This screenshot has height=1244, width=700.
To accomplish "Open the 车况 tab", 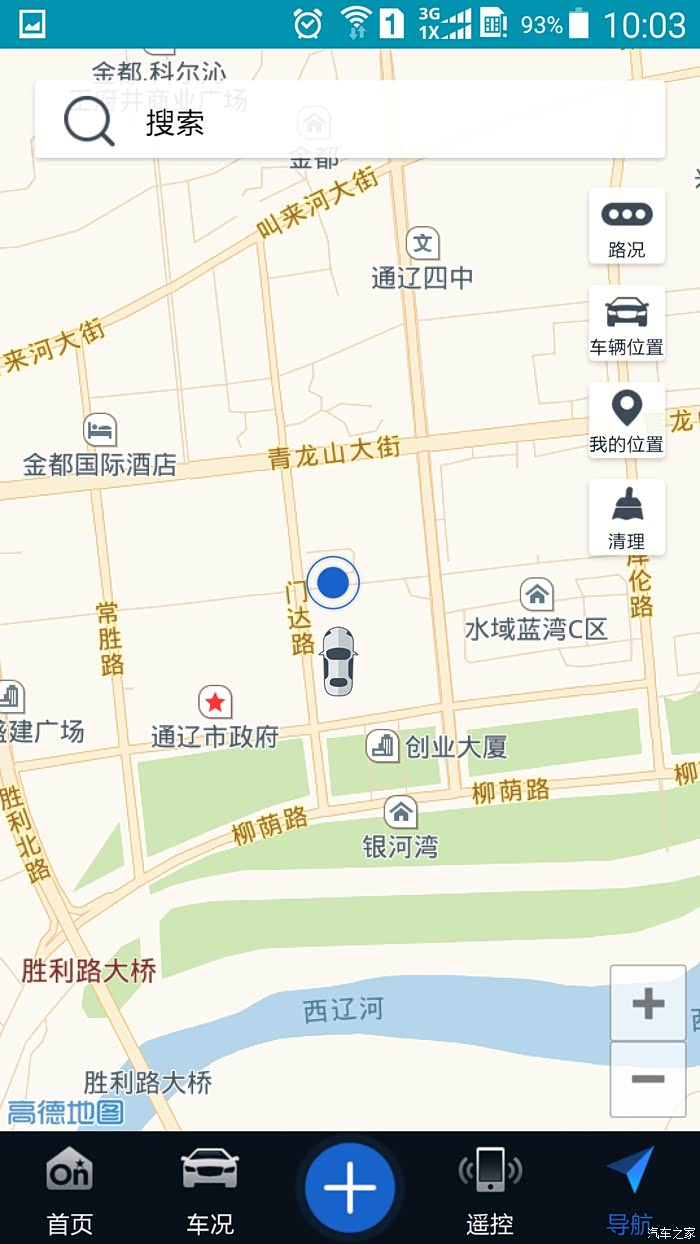I will [210, 1190].
